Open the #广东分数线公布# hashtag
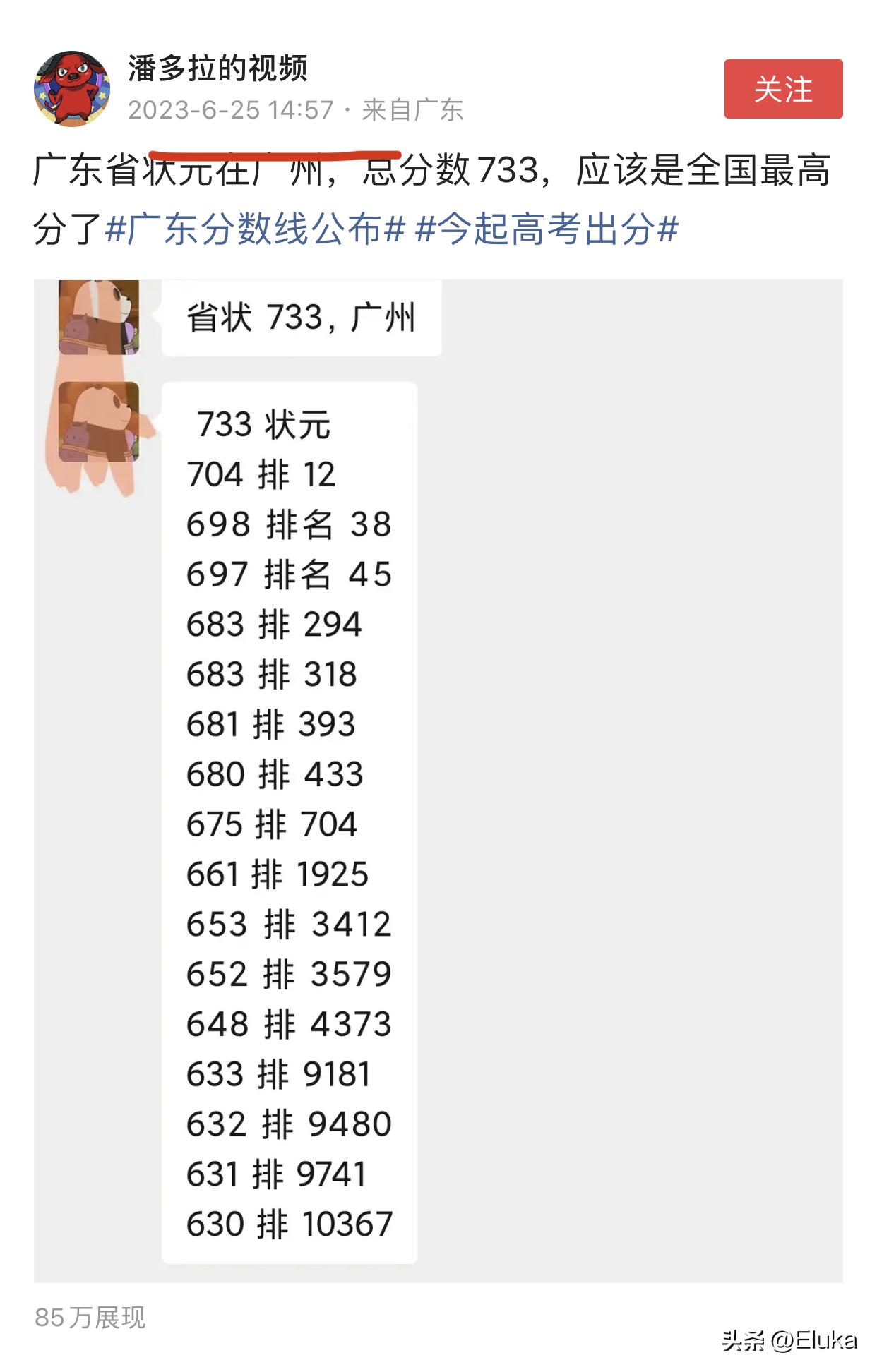This screenshot has width=877, height=1372. click(255, 229)
